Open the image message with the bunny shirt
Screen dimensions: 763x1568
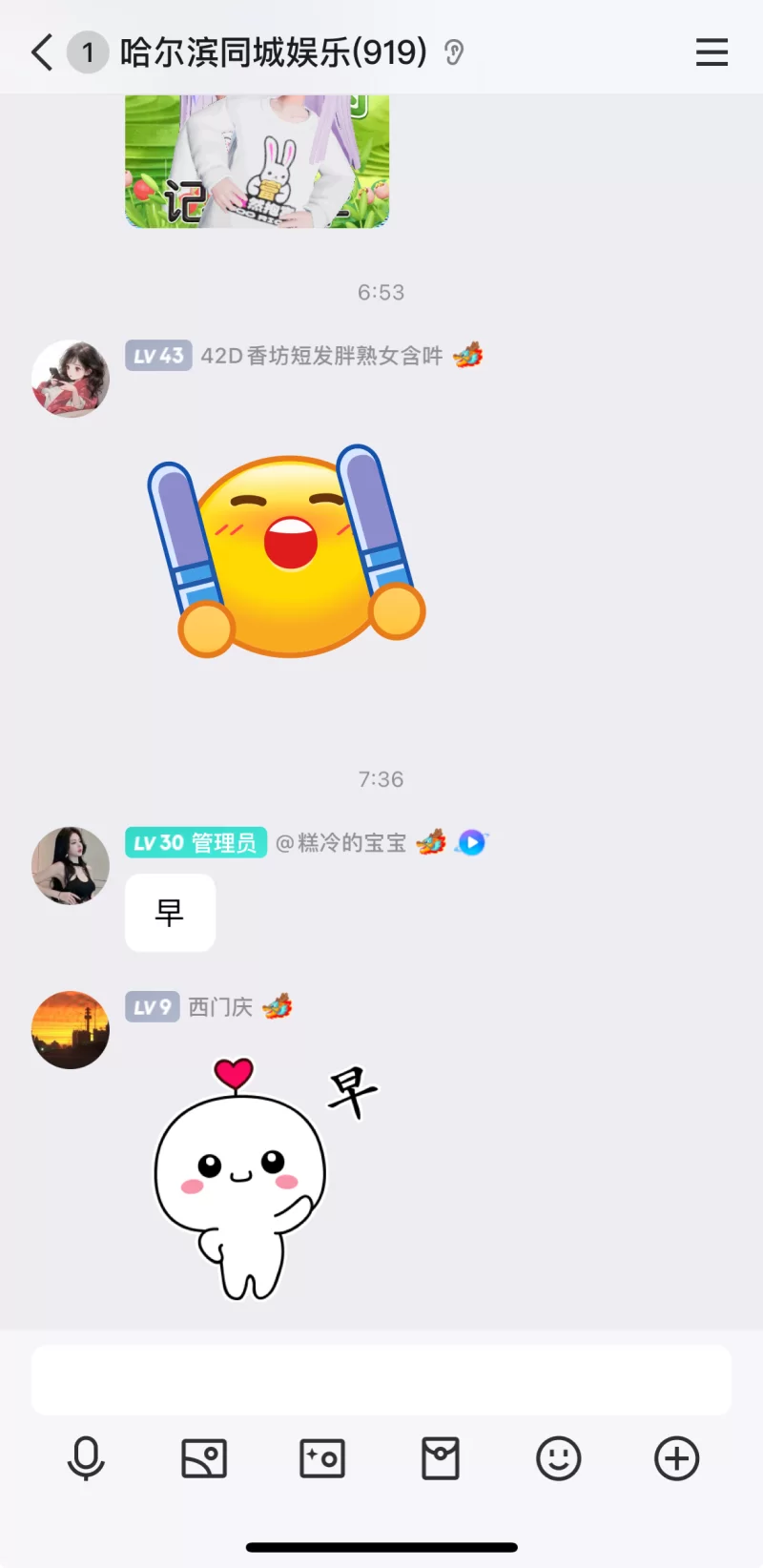click(x=258, y=162)
